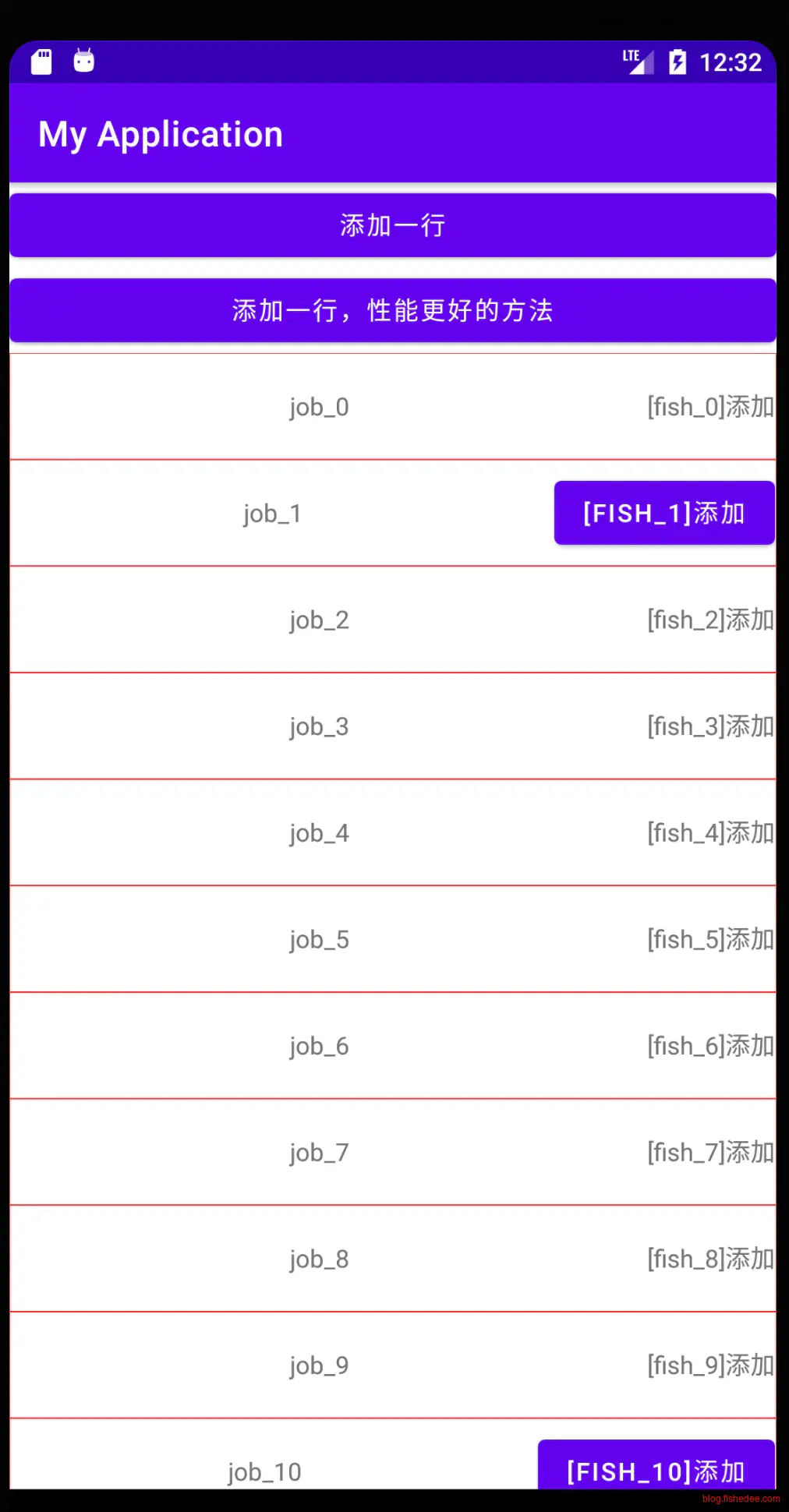Tap the [FISH_10]添加 button
The width and height of the screenshot is (789, 1512).
pyautogui.click(x=656, y=1468)
